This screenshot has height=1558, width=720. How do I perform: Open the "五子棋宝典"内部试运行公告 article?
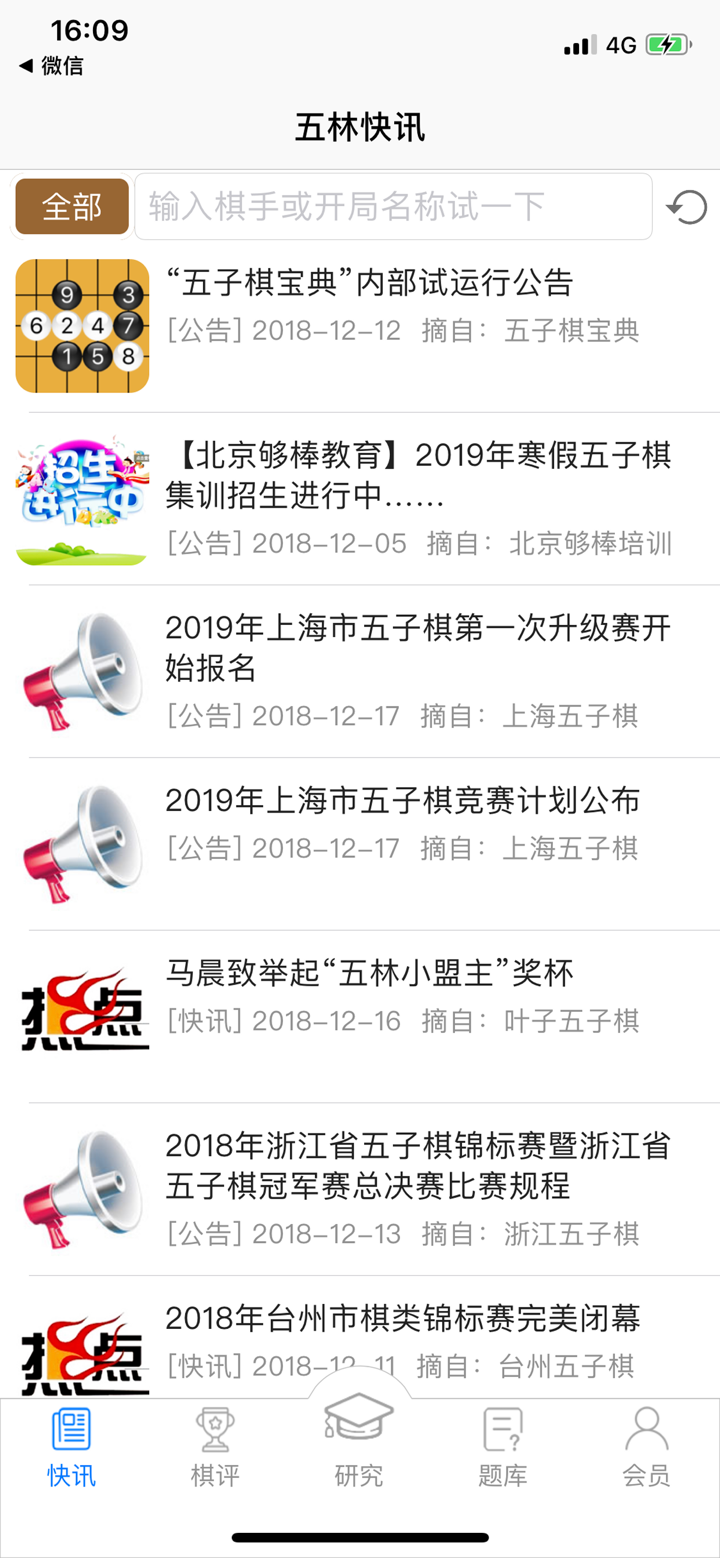360,326
